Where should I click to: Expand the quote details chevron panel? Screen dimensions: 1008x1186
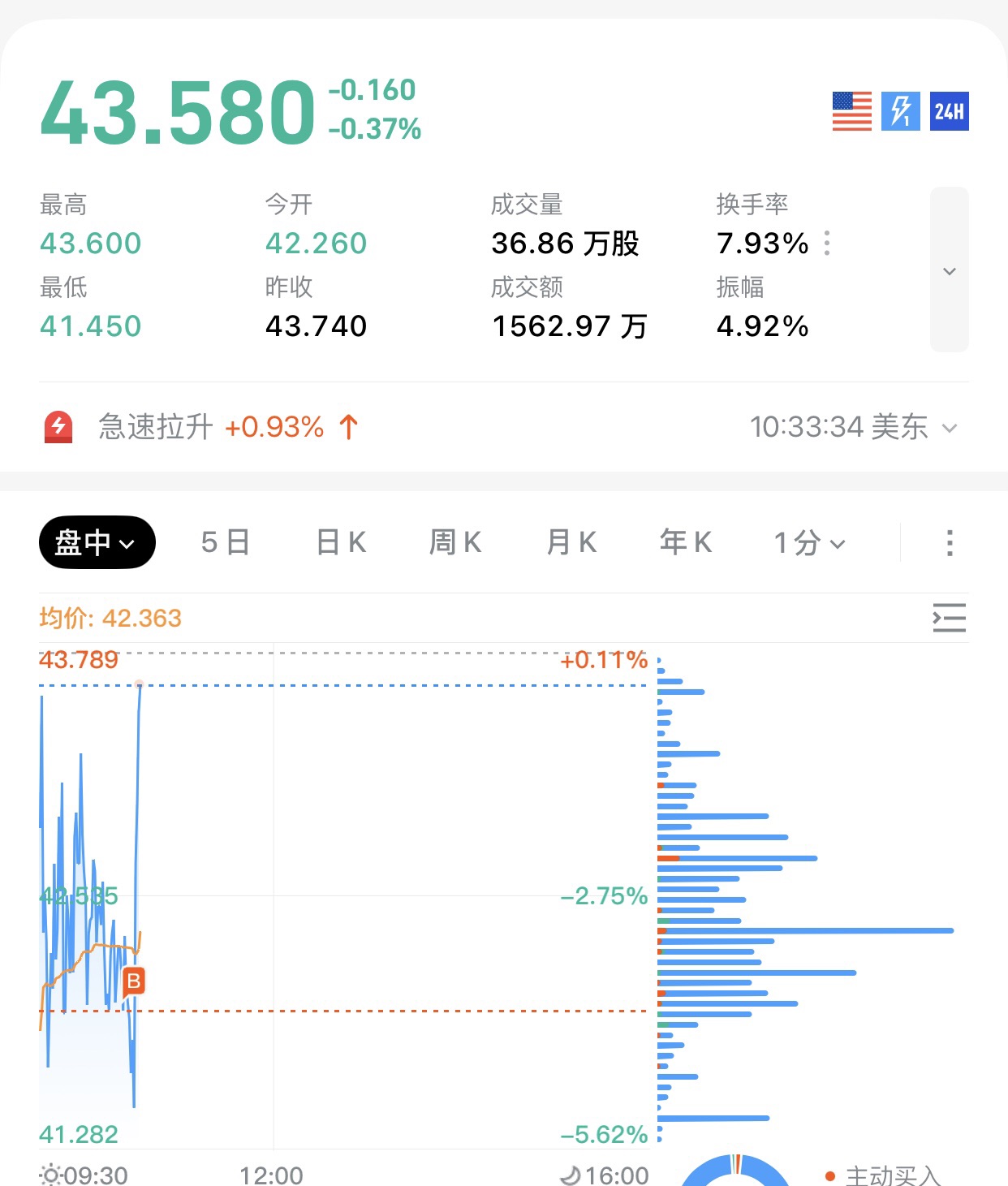(949, 270)
